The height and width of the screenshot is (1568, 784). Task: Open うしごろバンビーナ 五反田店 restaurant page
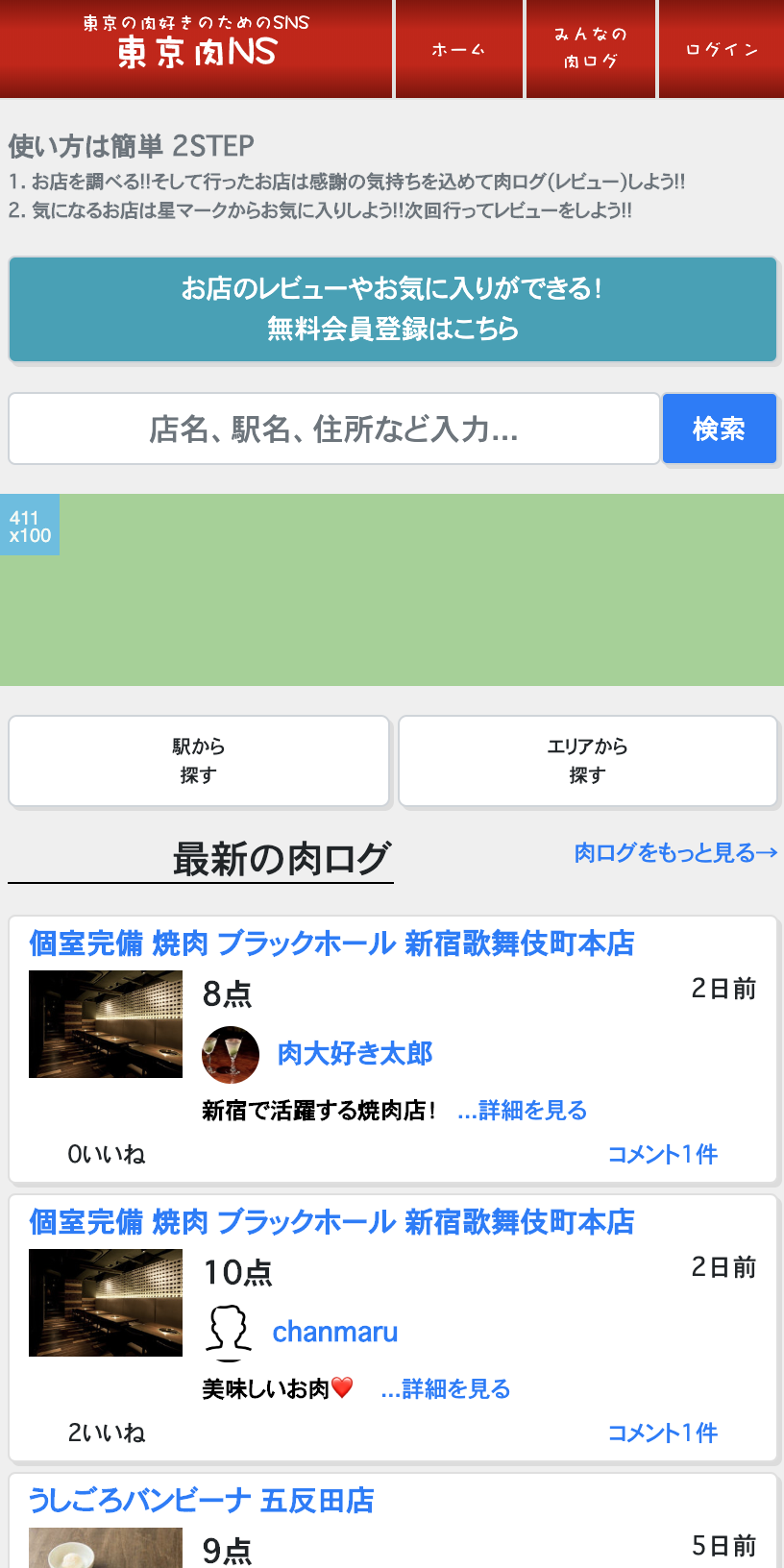(203, 1501)
